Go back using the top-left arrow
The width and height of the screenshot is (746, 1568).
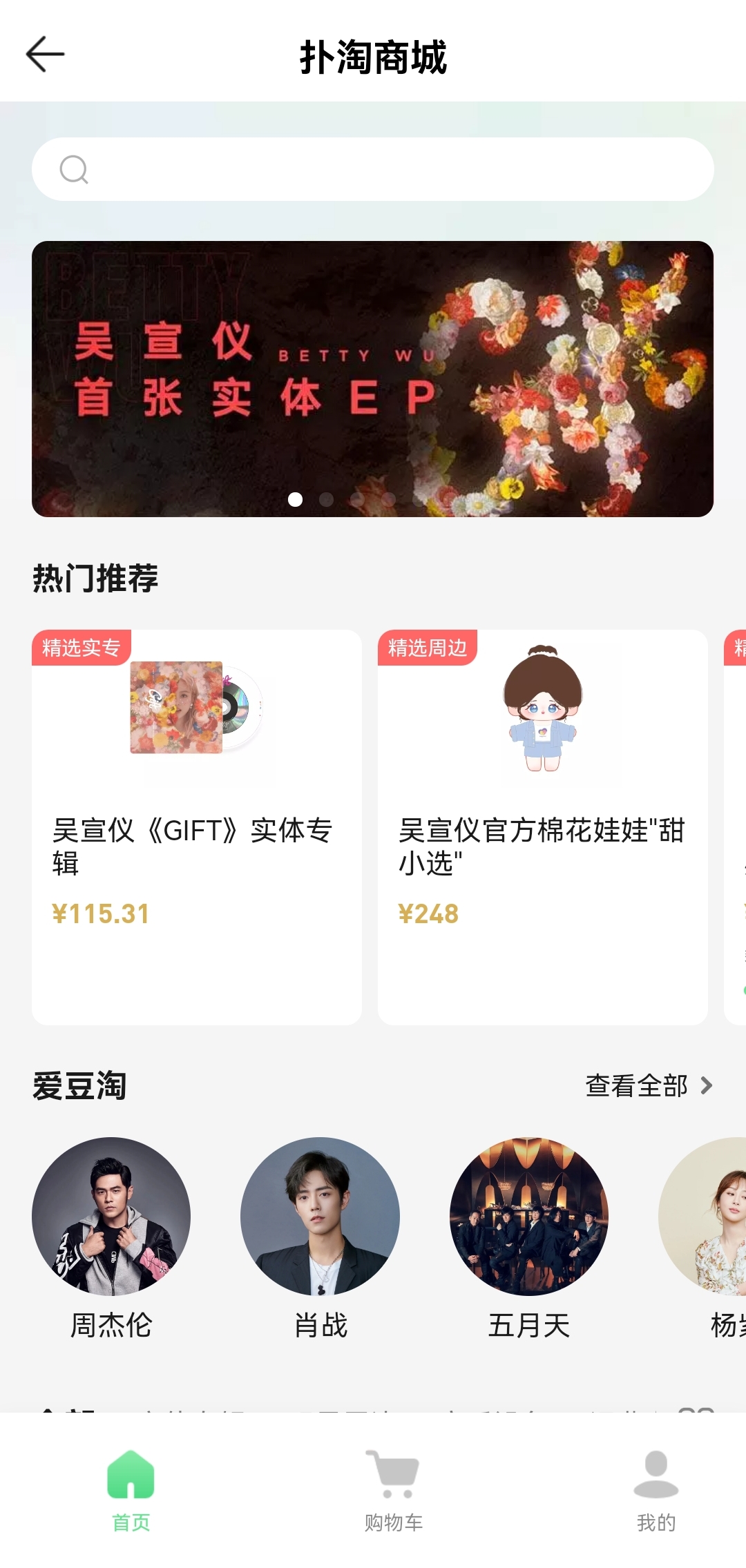(x=46, y=55)
